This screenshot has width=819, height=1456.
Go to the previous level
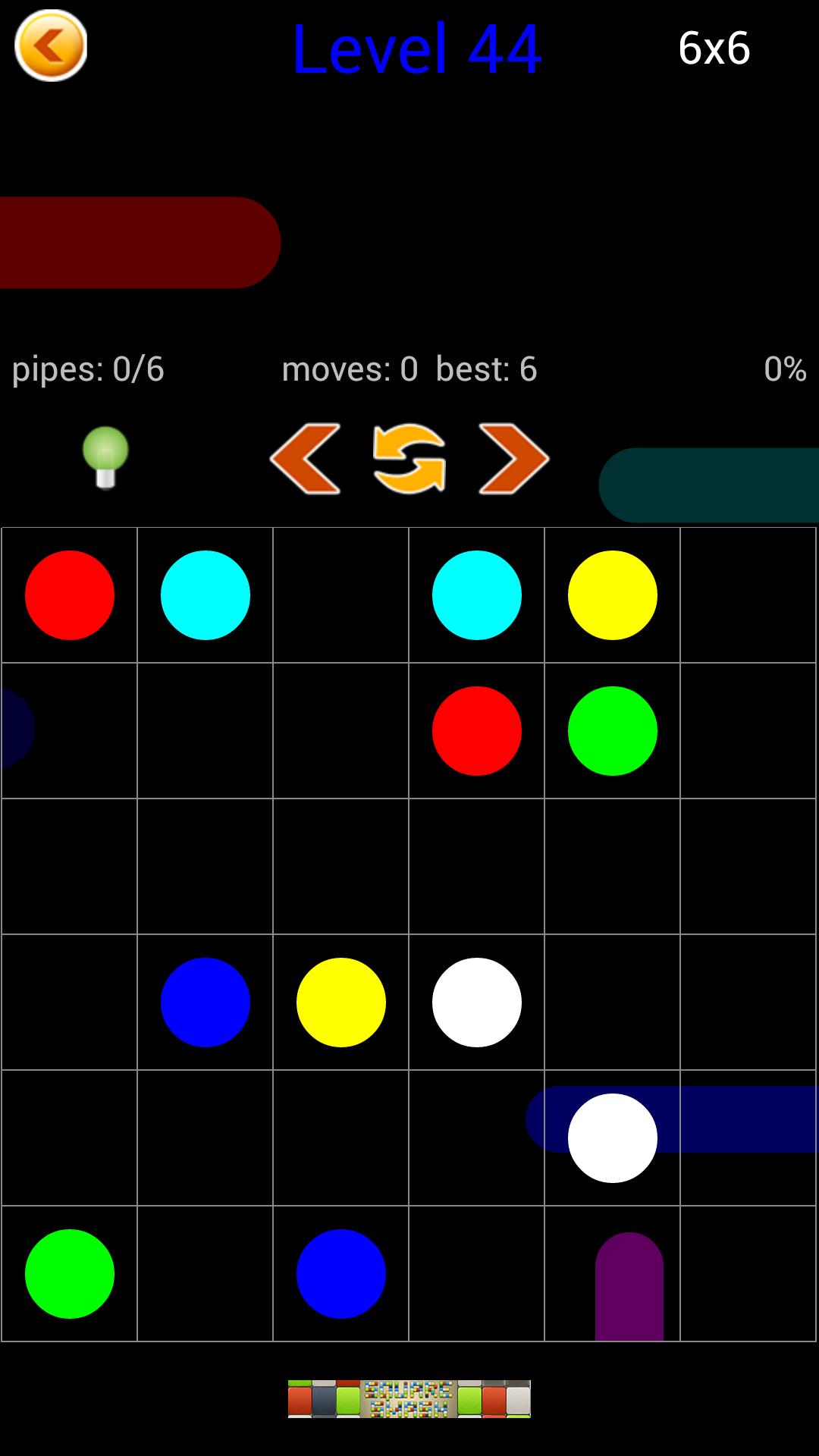[305, 459]
